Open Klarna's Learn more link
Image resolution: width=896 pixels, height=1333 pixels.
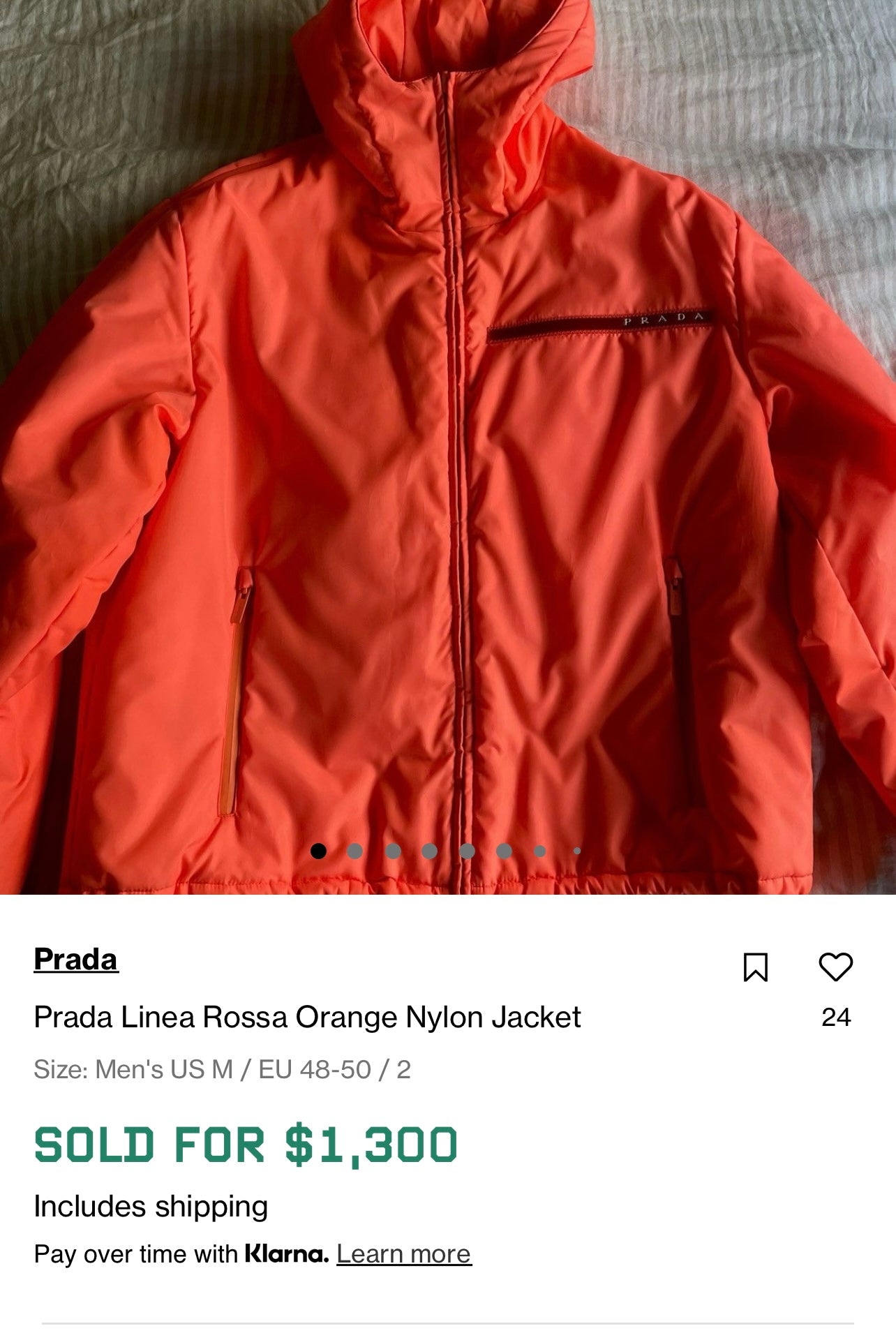pyautogui.click(x=403, y=1254)
